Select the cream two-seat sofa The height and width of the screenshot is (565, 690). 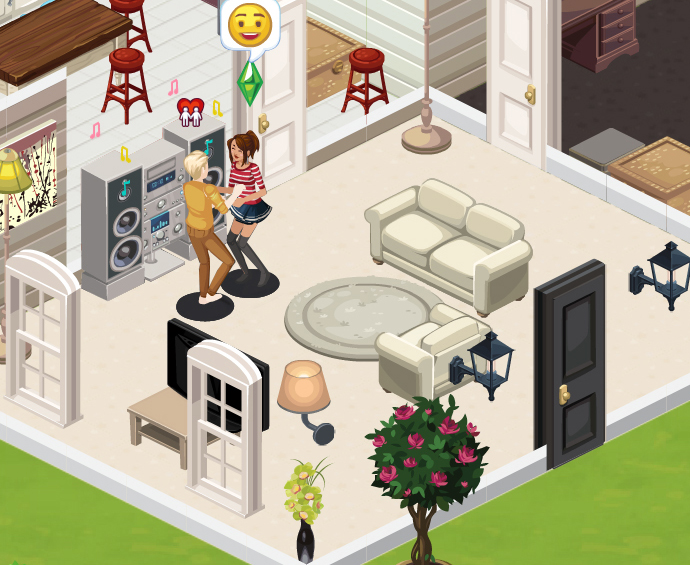tap(448, 240)
